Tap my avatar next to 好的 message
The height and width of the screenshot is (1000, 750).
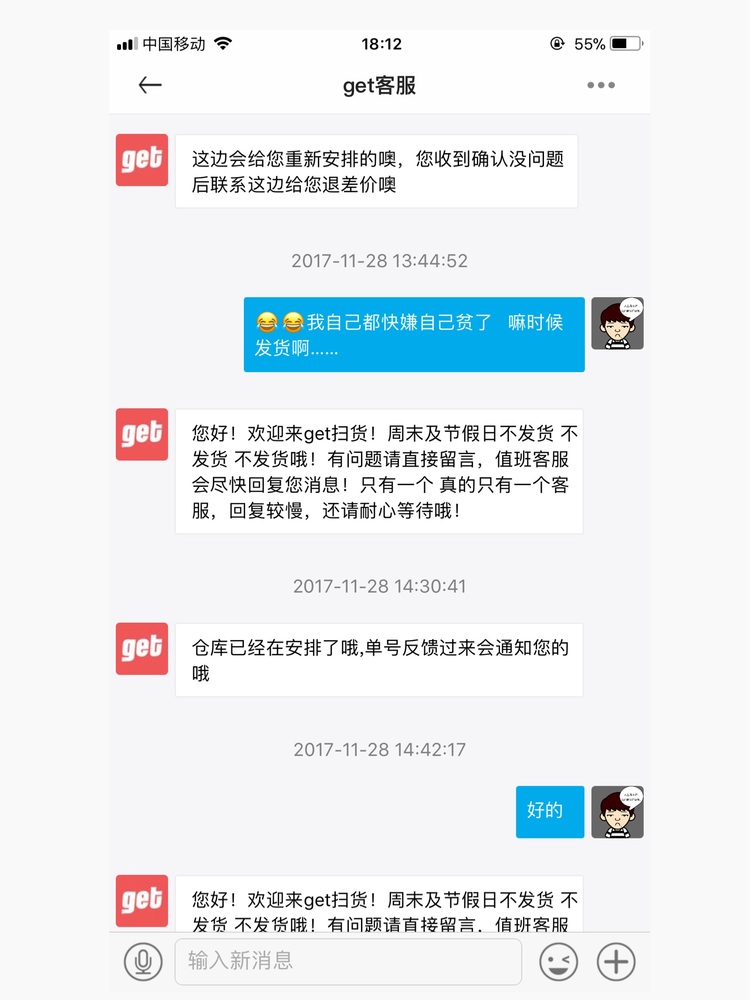click(617, 811)
